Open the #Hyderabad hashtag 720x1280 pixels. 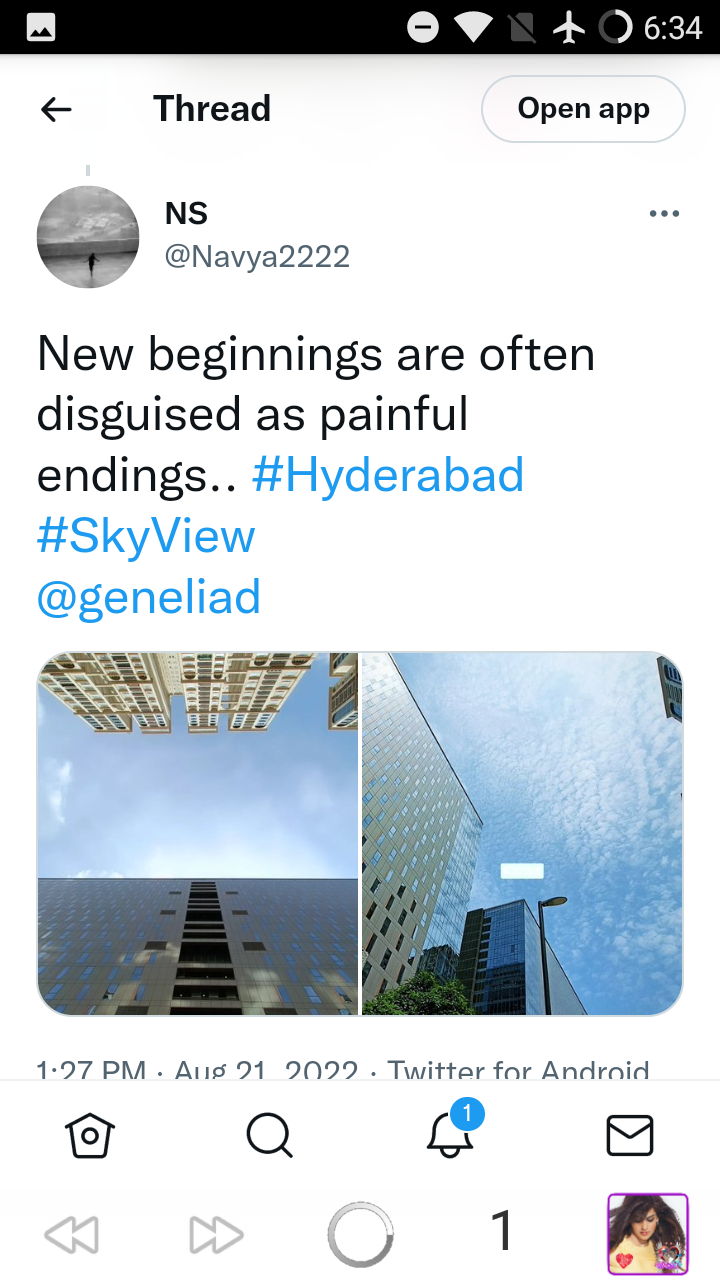(x=388, y=475)
